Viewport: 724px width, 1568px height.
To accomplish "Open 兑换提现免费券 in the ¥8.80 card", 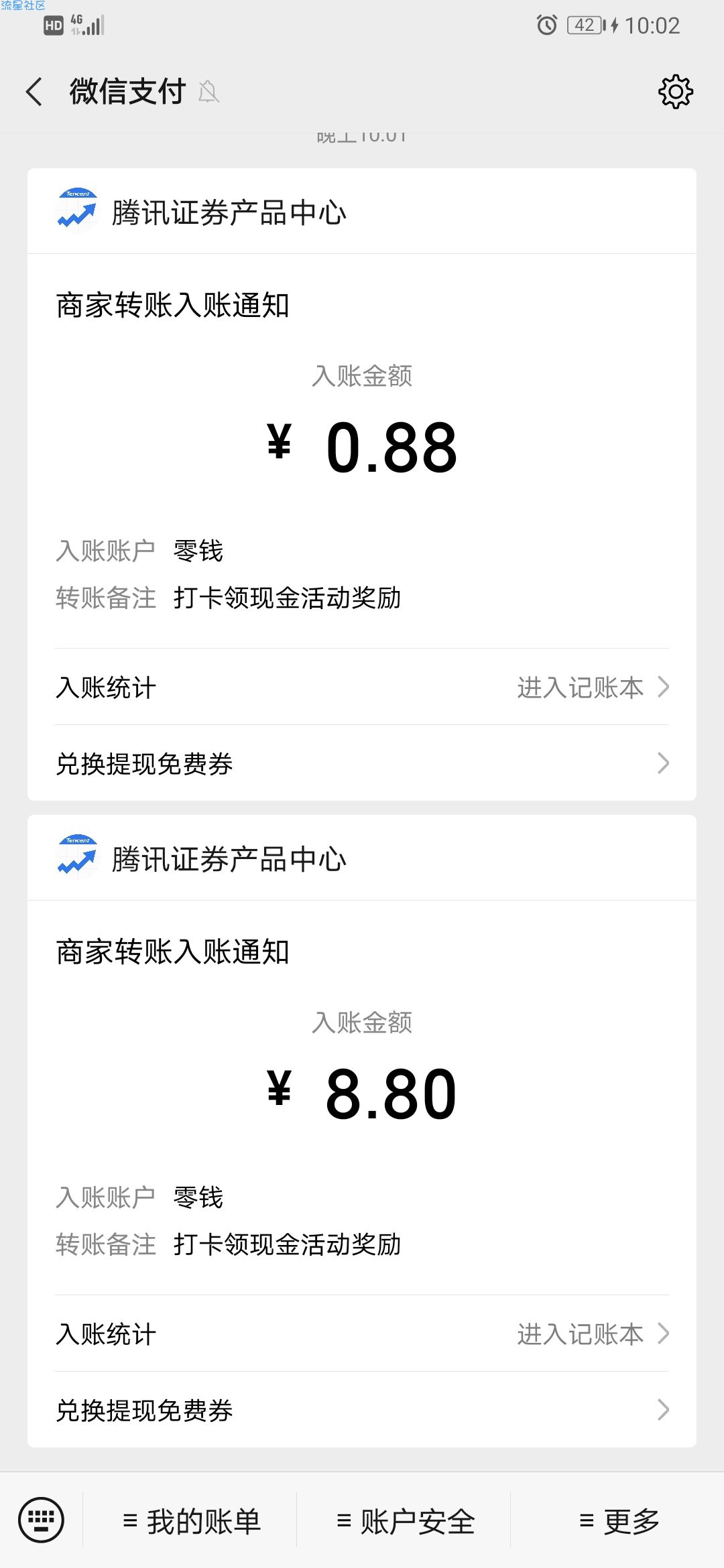I will tap(362, 1410).
